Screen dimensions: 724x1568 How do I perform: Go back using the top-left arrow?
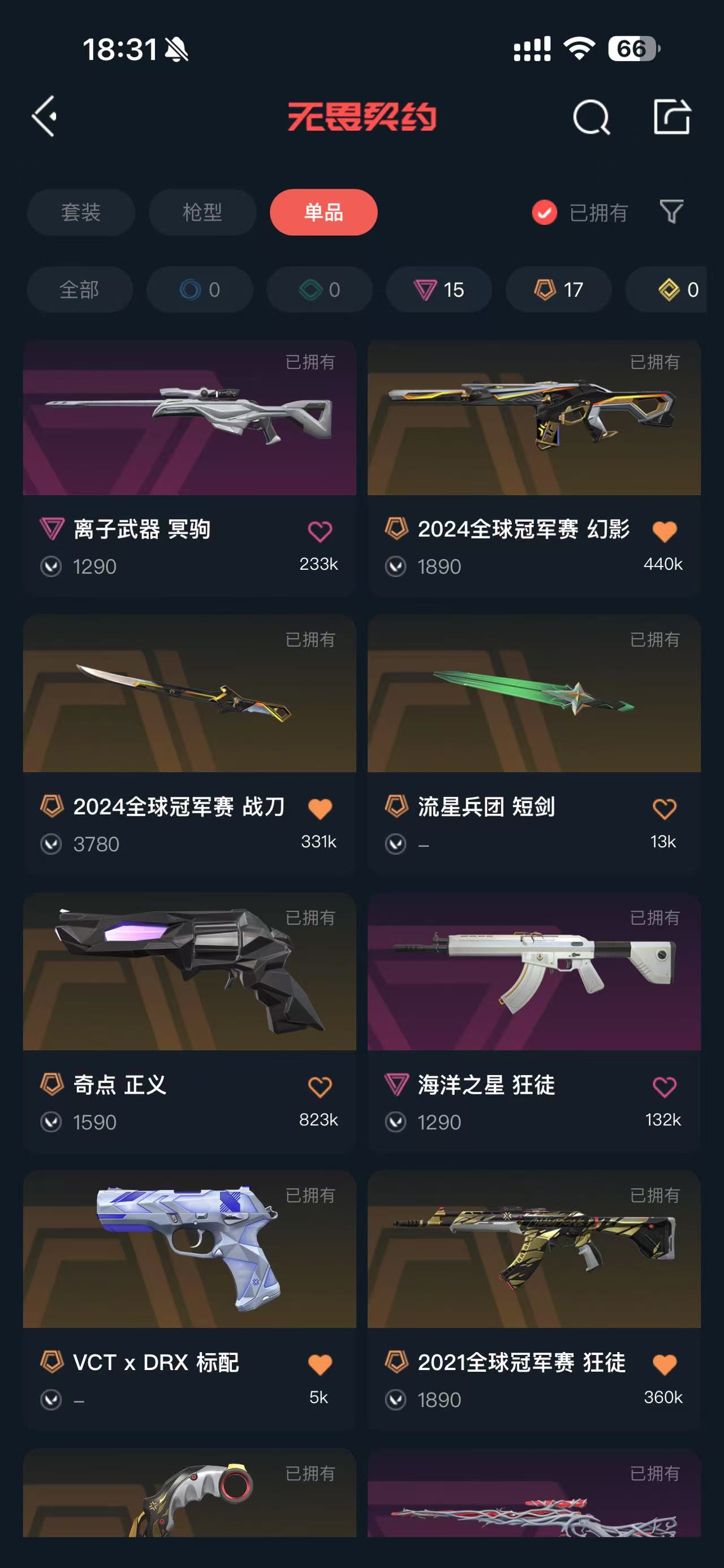pos(45,116)
